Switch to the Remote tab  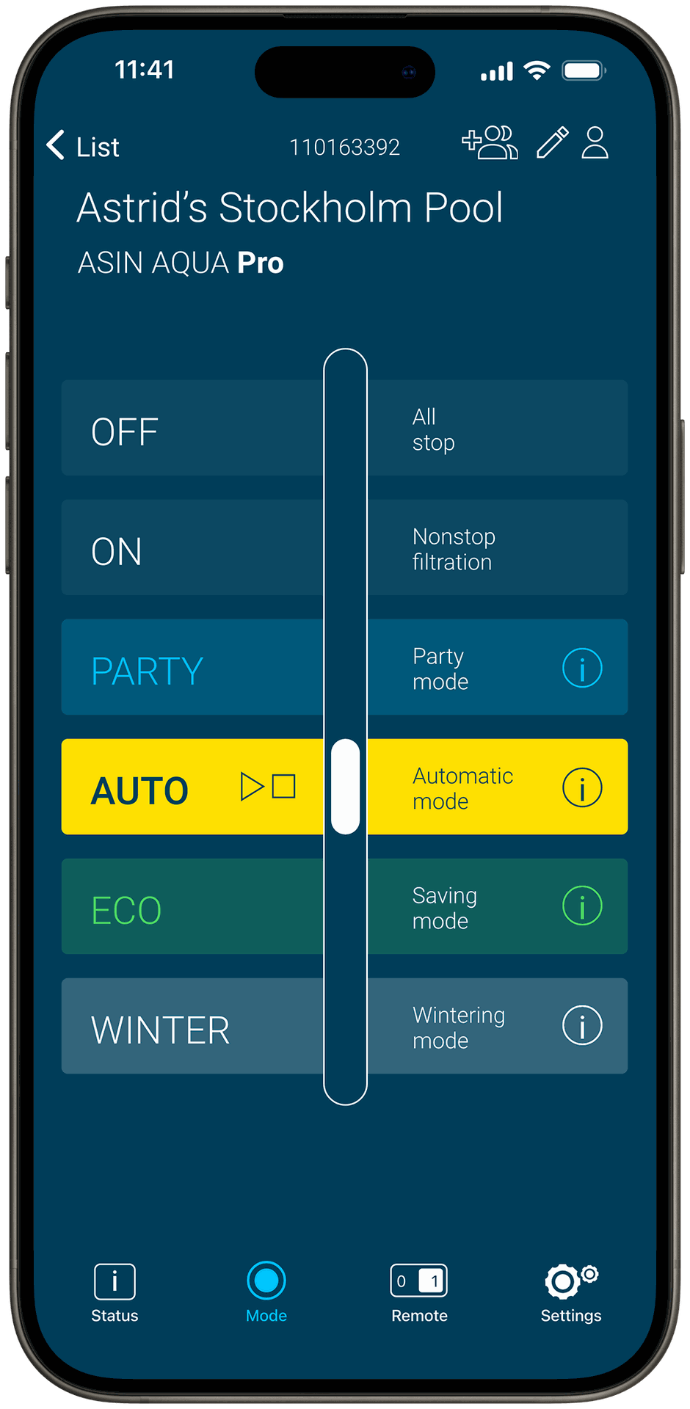pyautogui.click(x=419, y=1294)
